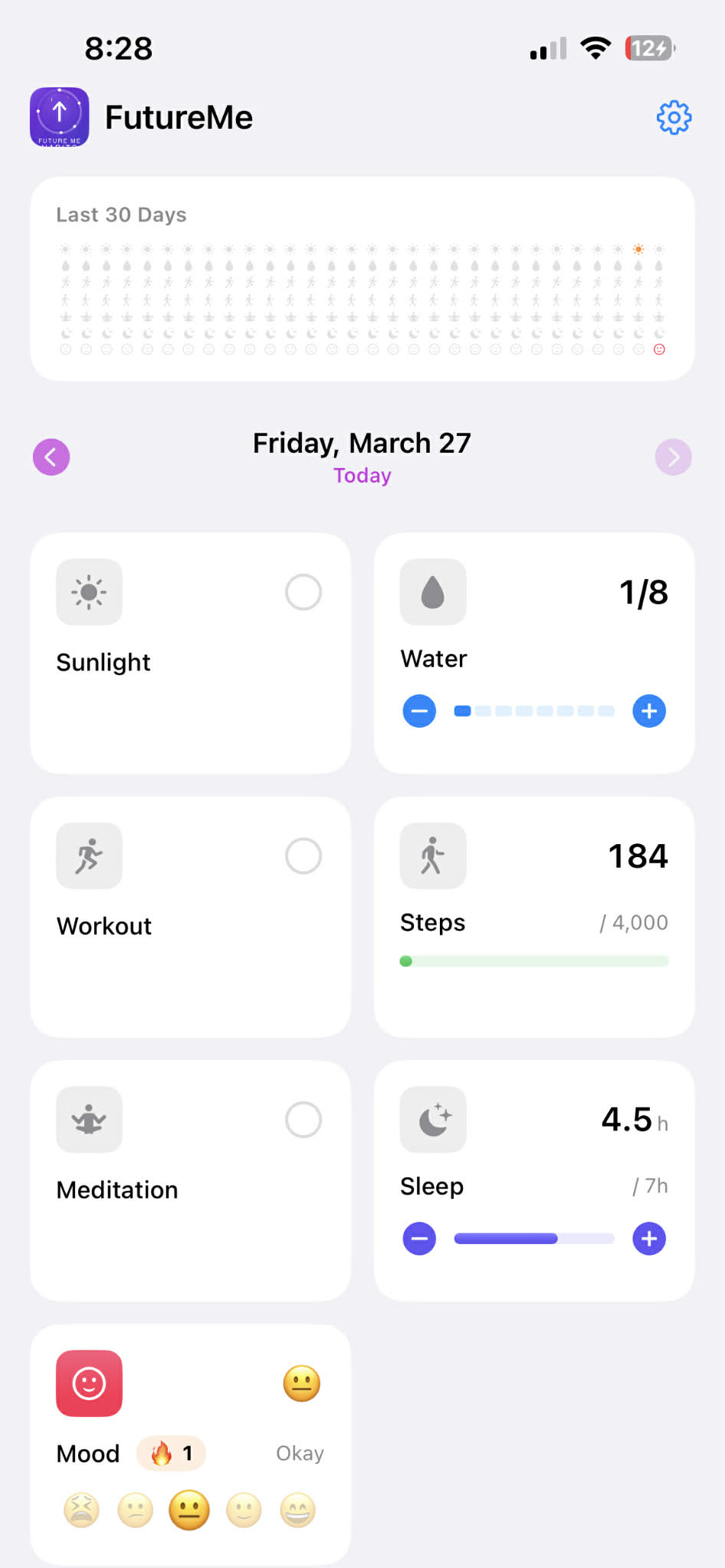Select the Workout runner icon
This screenshot has height=1568, width=725.
coord(89,856)
